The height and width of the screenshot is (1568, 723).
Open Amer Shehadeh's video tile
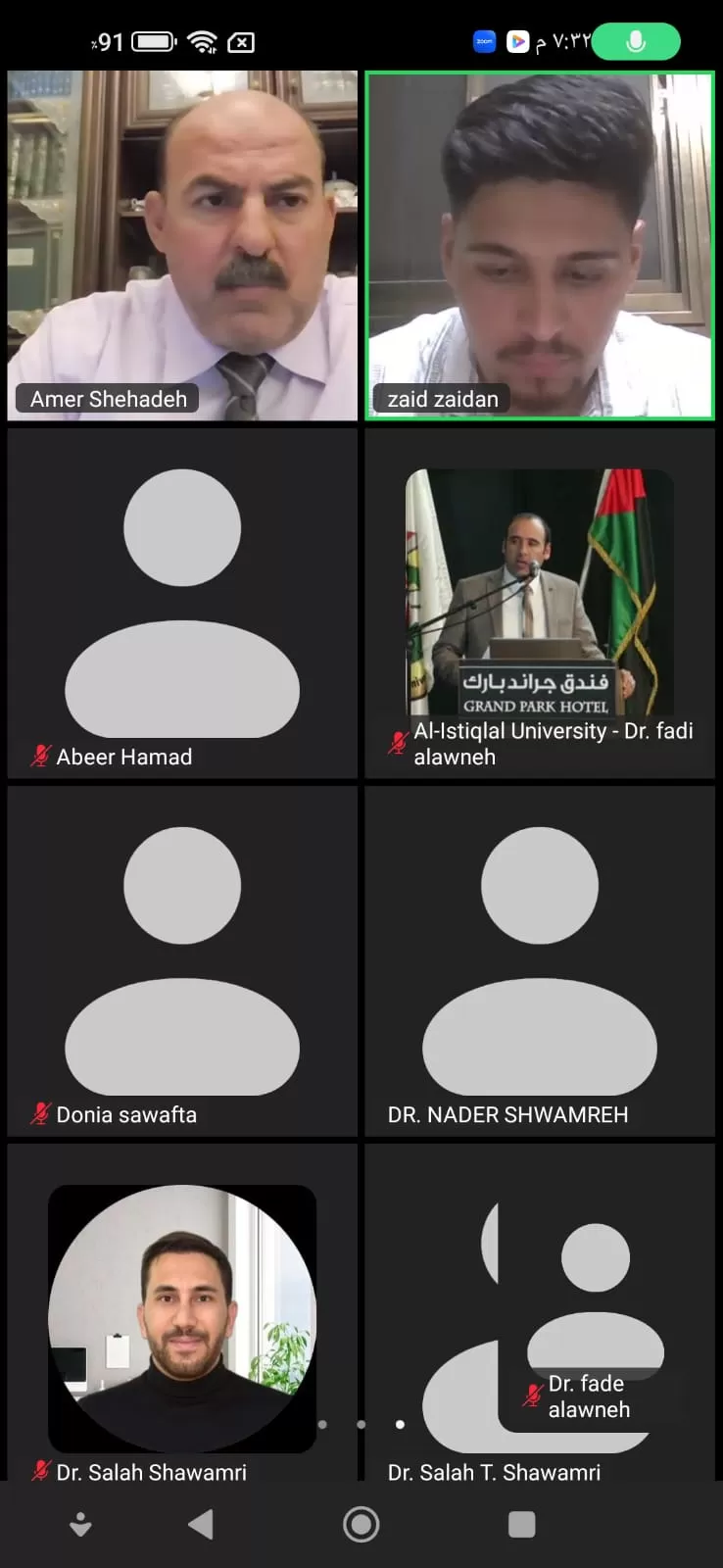pos(182,245)
